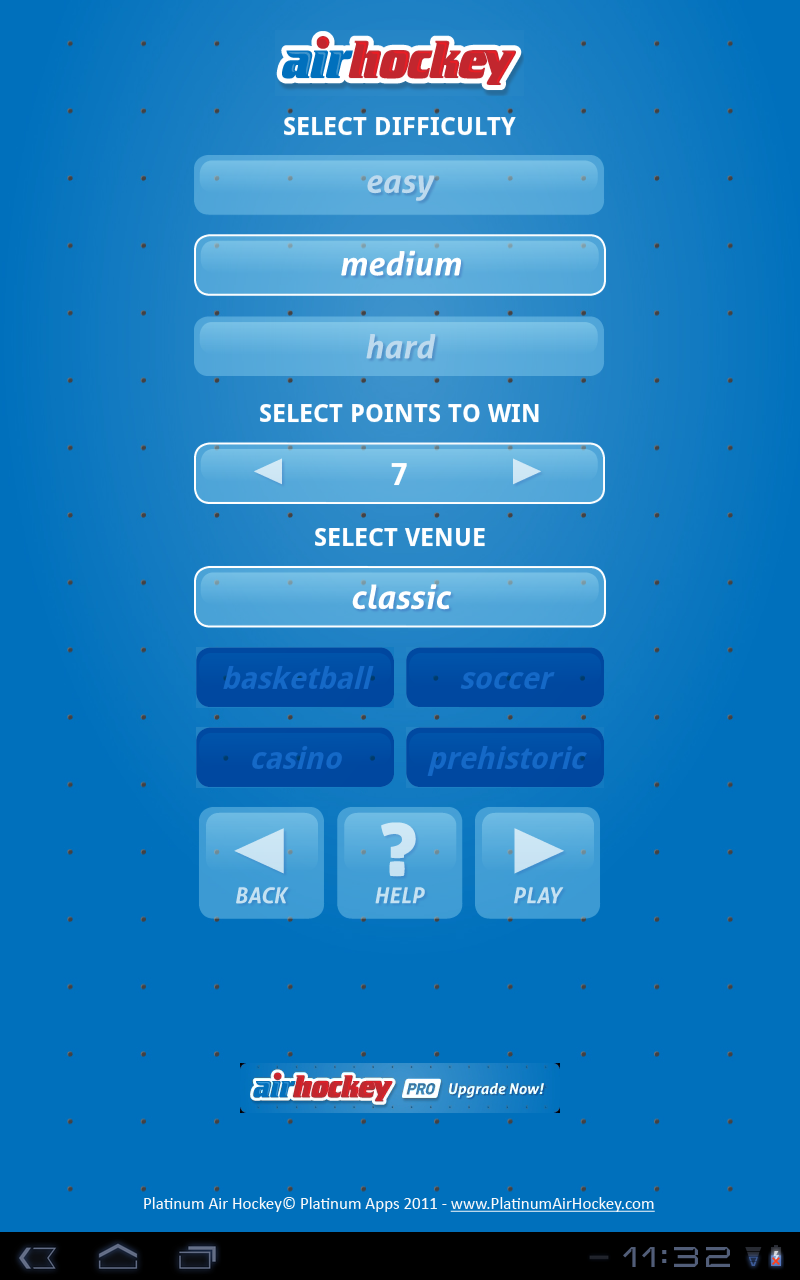
Task: Open the HELP screen
Action: pos(399,863)
